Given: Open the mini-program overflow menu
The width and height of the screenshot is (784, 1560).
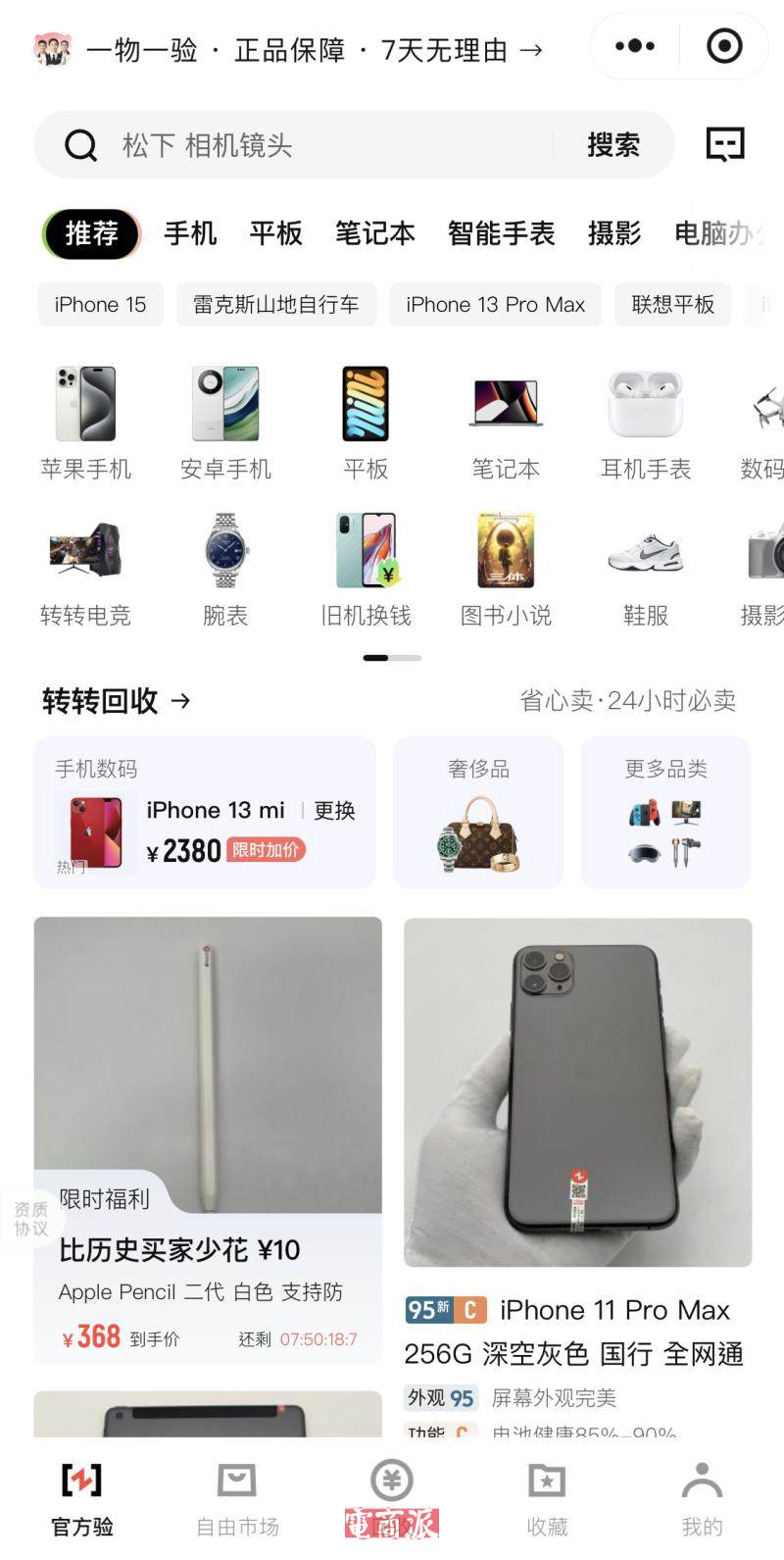Looking at the screenshot, I should 635,46.
